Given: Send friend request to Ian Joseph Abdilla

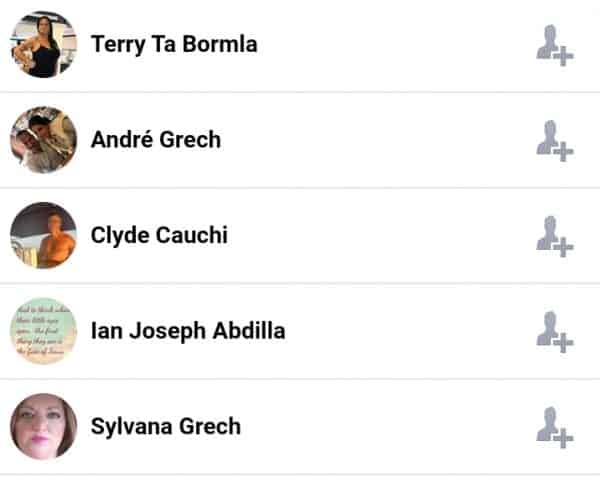Looking at the screenshot, I should point(553,331).
